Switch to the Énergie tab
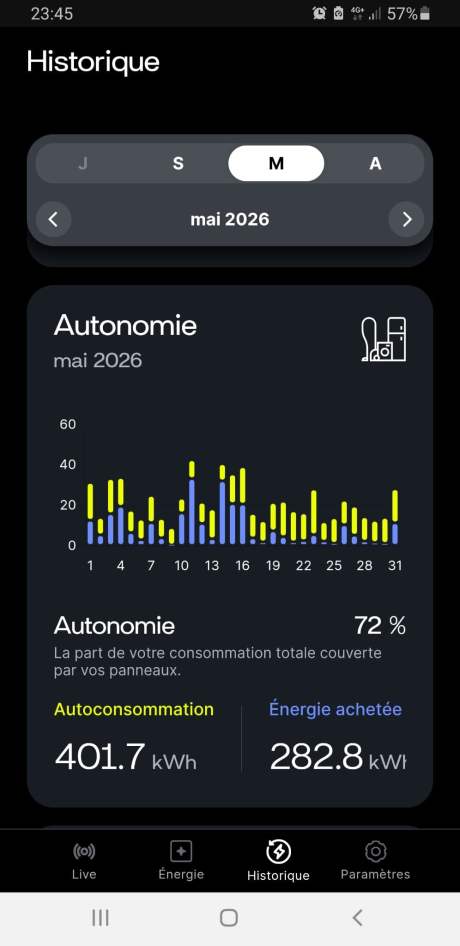Screen dimensions: 460x946 pos(181,861)
